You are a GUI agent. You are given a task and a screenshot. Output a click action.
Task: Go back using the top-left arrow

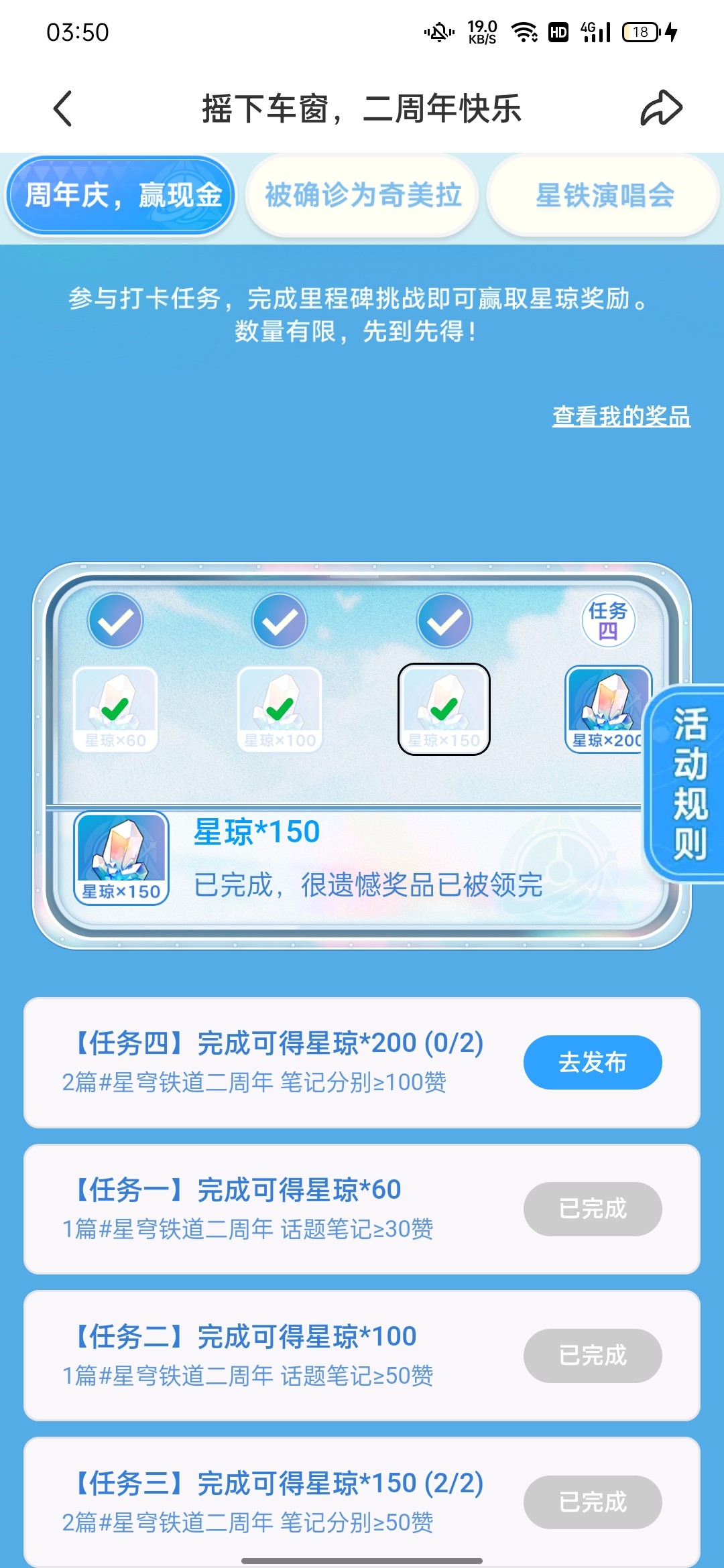click(x=63, y=109)
